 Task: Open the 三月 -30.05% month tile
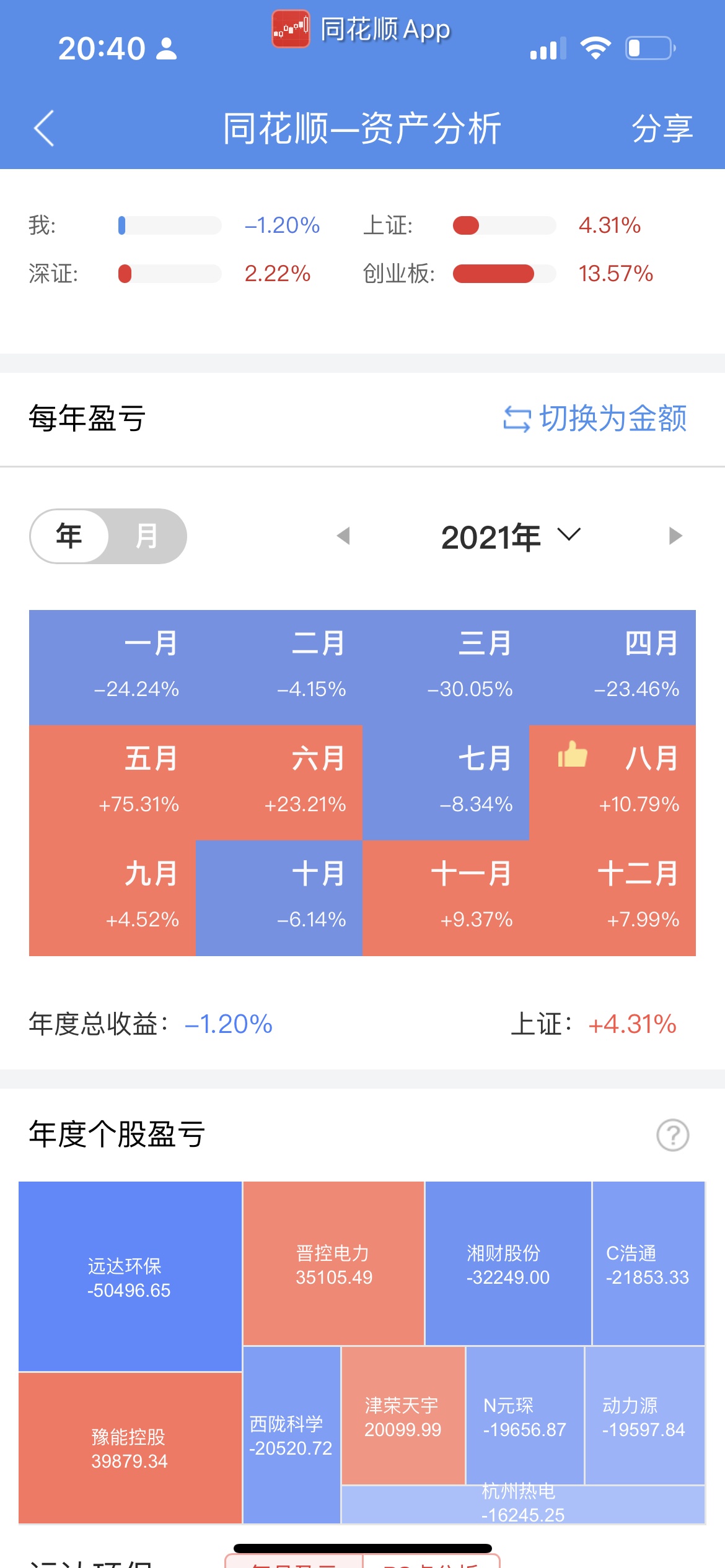point(446,668)
